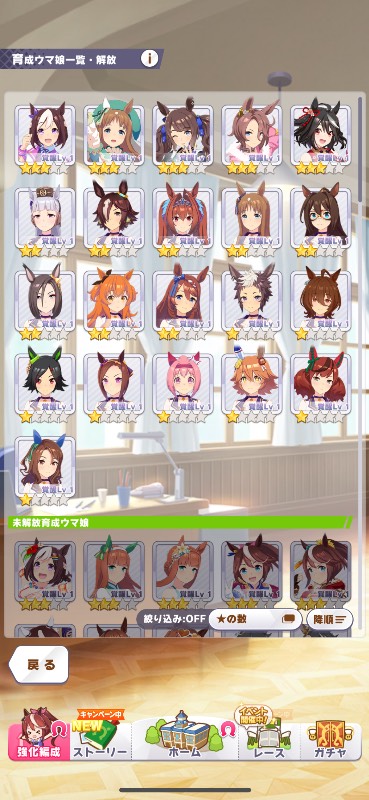Image resolution: width=369 pixels, height=800 pixels.
Task: Return to the ホーム tab
Action: coord(185,734)
